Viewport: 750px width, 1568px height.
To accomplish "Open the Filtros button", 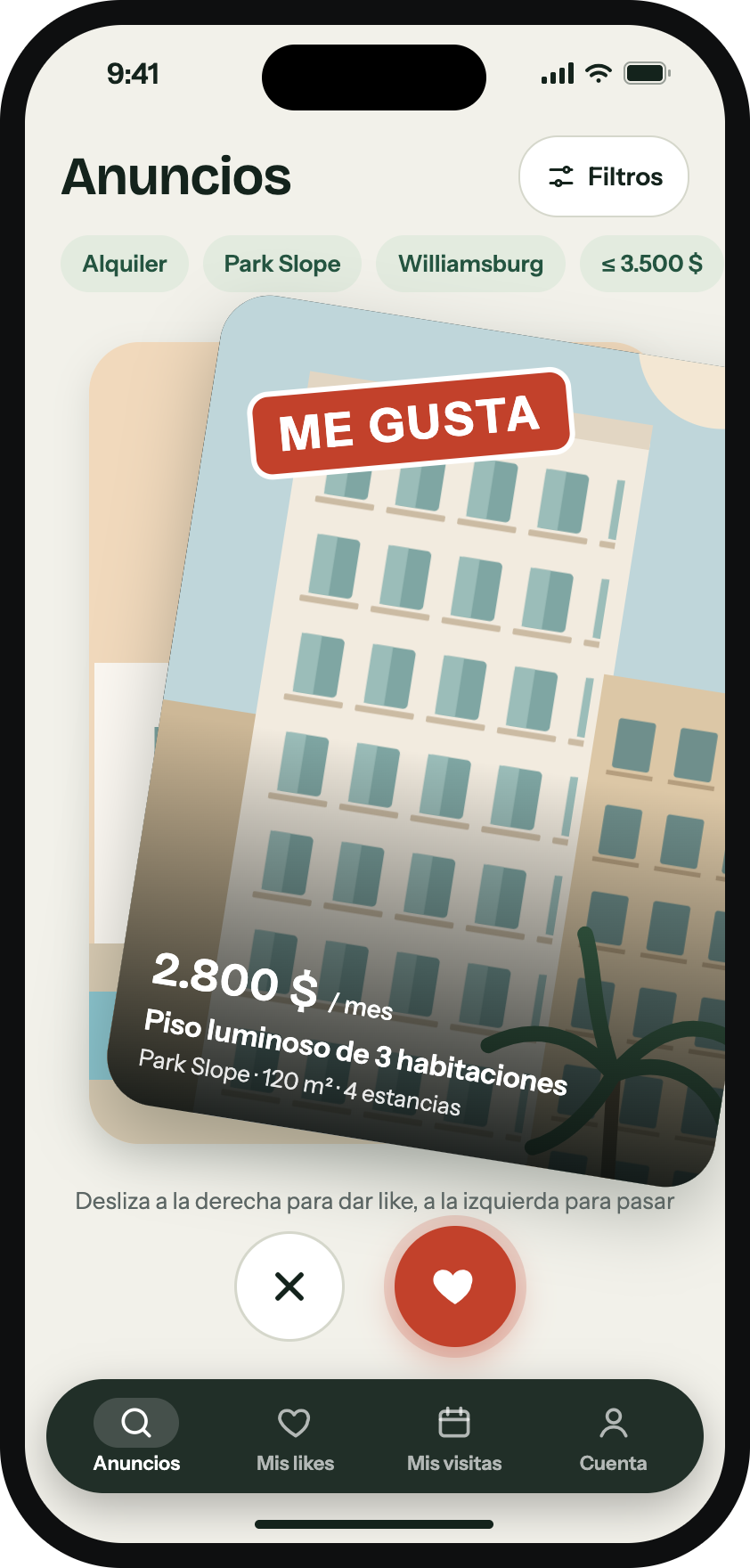I will click(604, 176).
